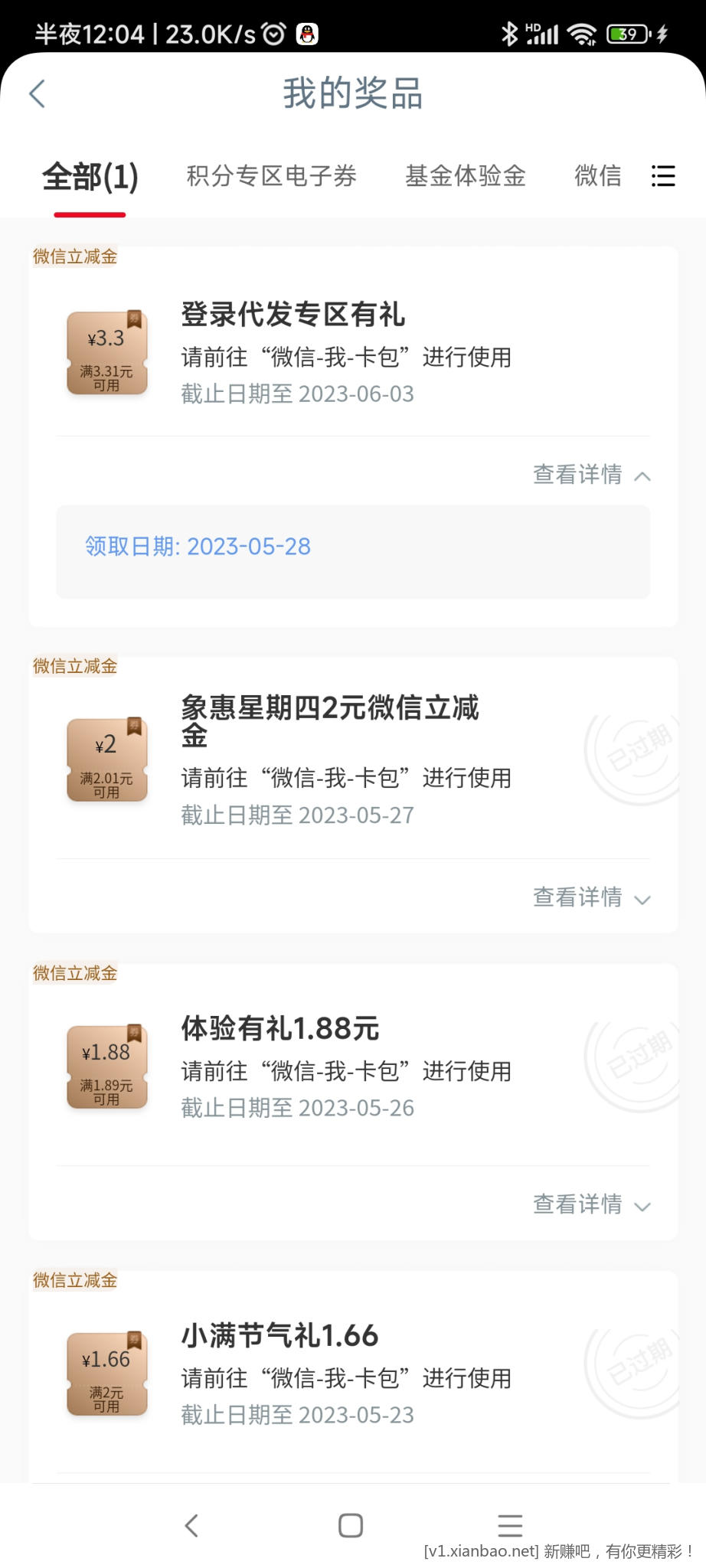Select the 全部(1) tab
The height and width of the screenshot is (1568, 706).
coord(90,177)
